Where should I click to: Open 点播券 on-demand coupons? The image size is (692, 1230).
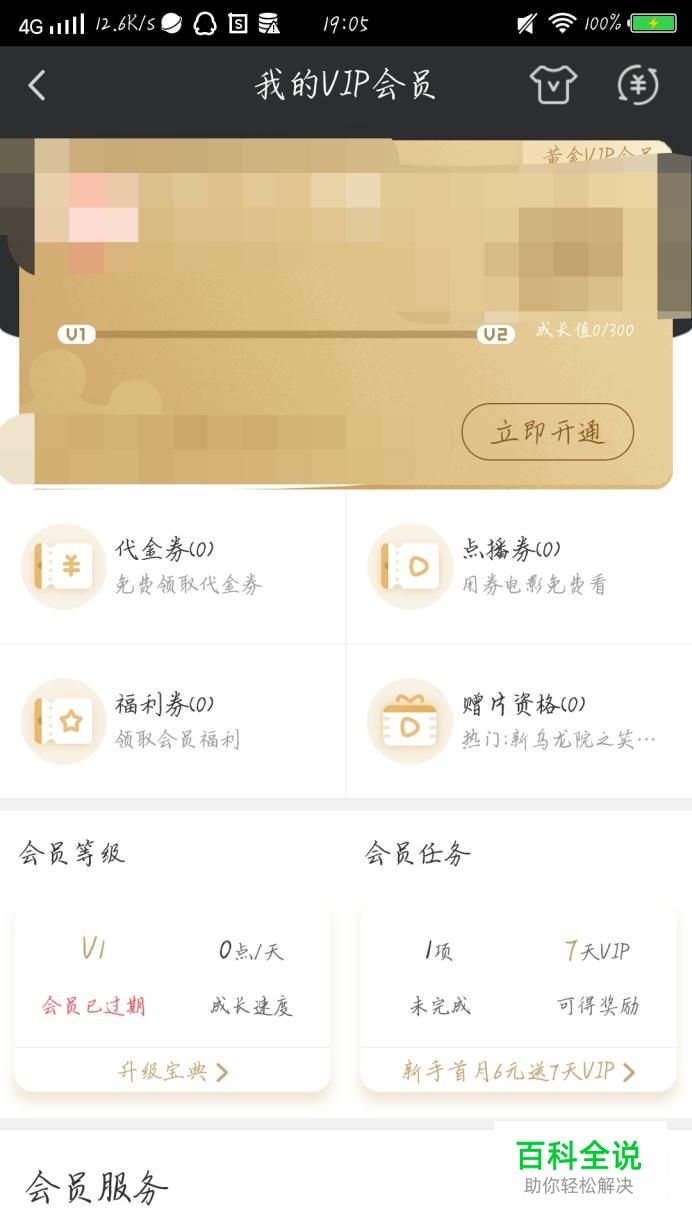pyautogui.click(x=519, y=566)
